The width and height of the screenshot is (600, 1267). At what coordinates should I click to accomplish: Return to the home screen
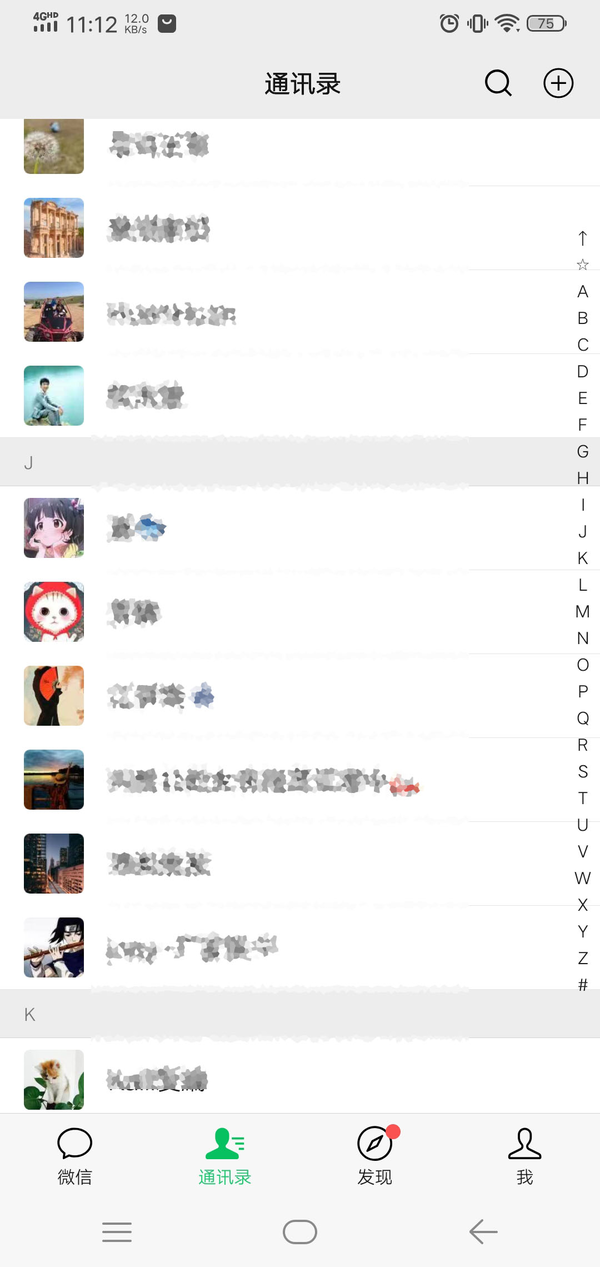point(300,1232)
